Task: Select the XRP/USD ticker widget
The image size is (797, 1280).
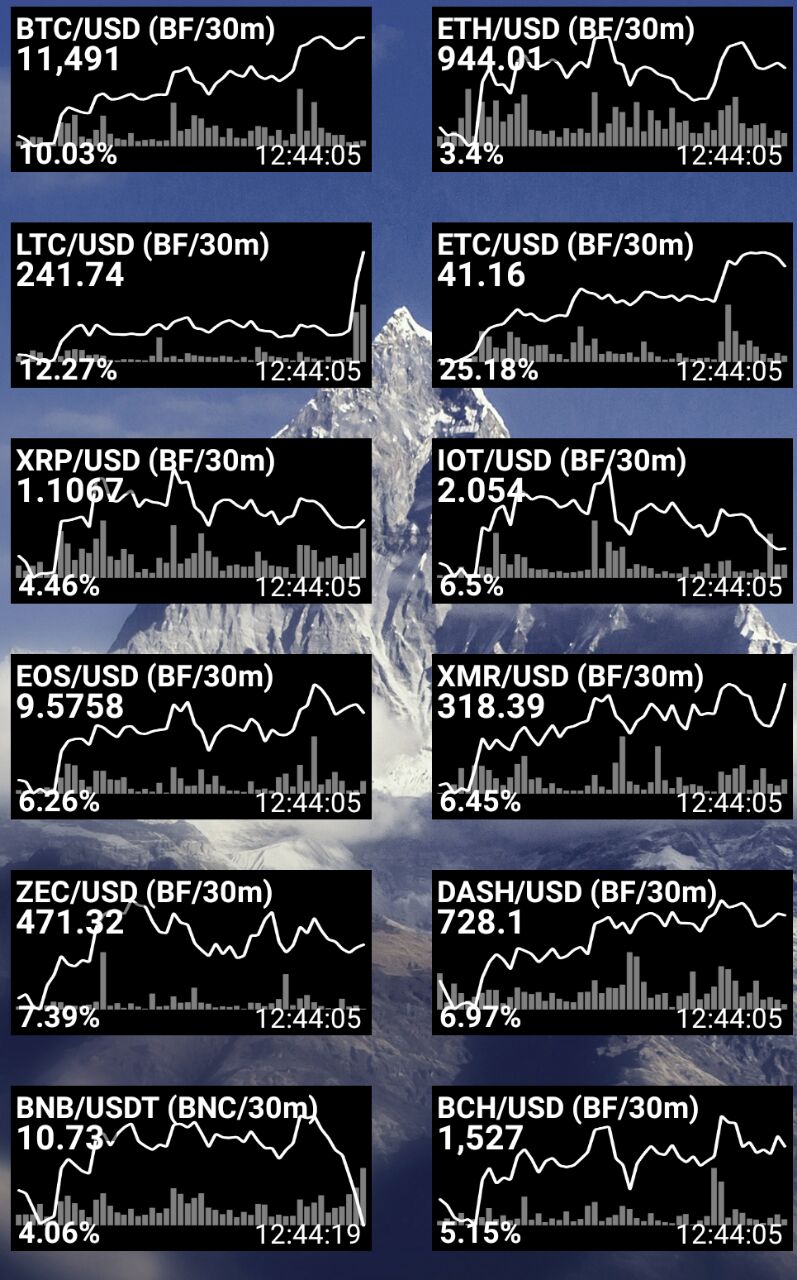Action: coord(191,521)
